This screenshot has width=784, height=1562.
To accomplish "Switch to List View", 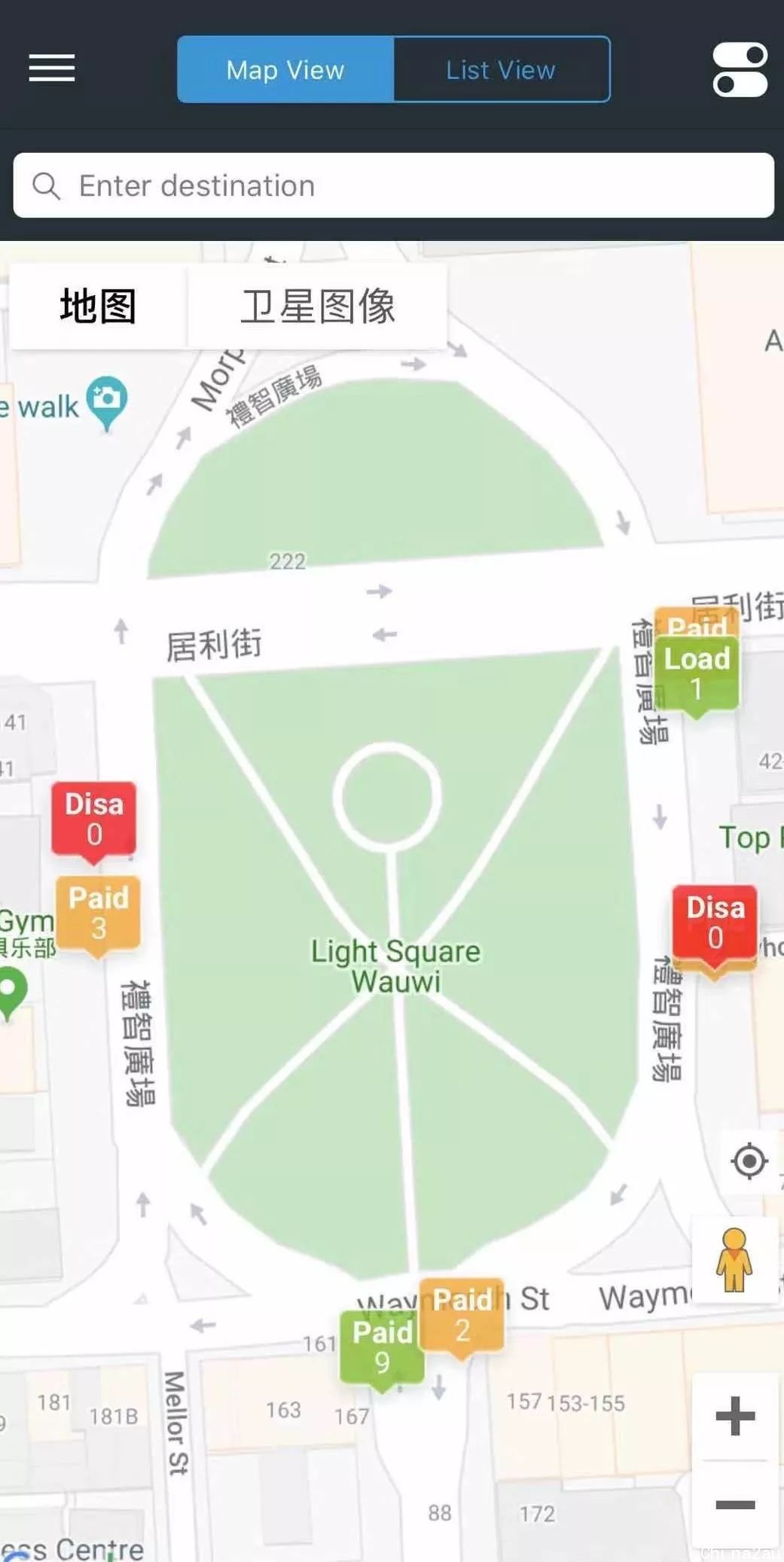I will tap(501, 69).
